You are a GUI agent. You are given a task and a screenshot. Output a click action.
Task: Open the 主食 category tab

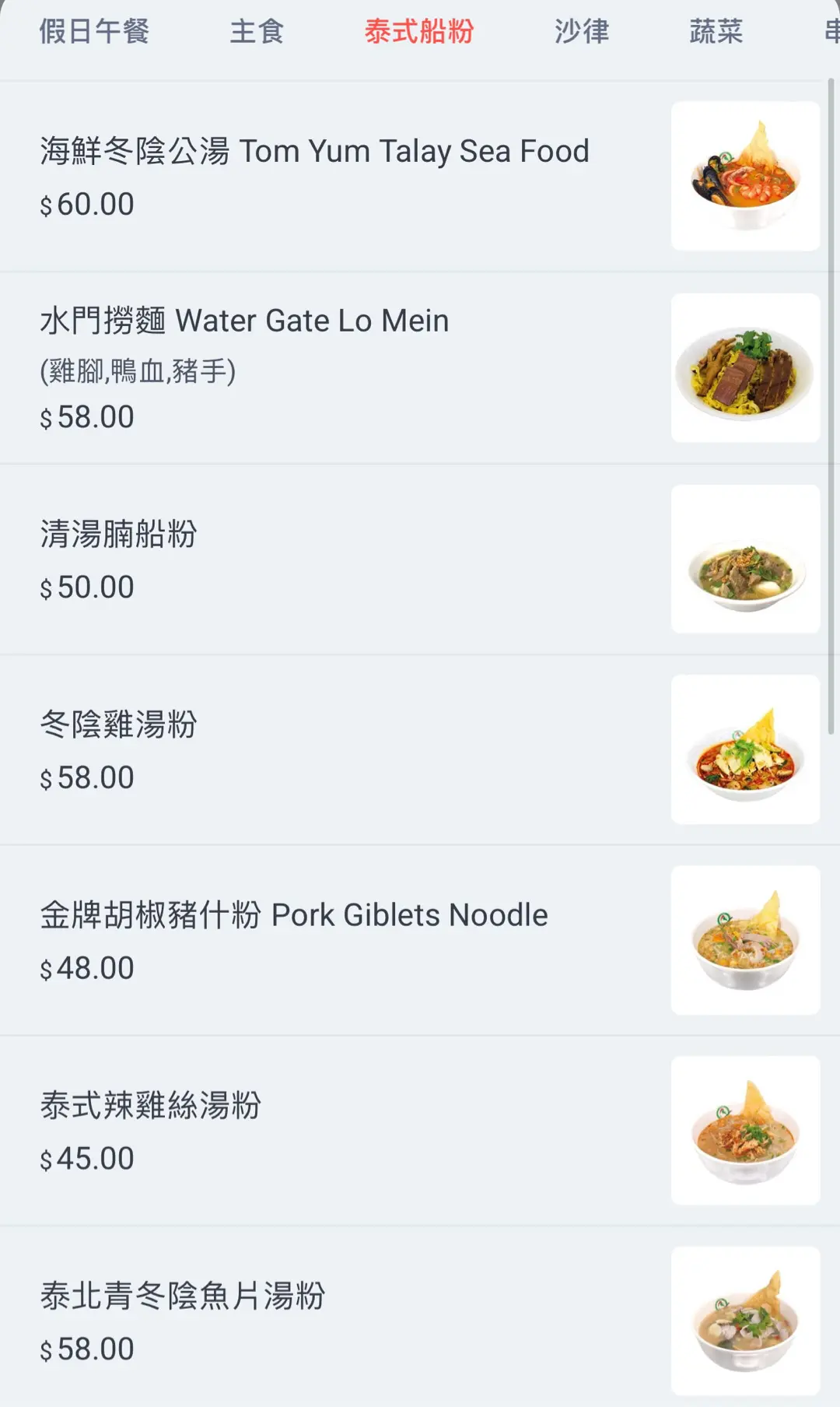pyautogui.click(x=257, y=32)
